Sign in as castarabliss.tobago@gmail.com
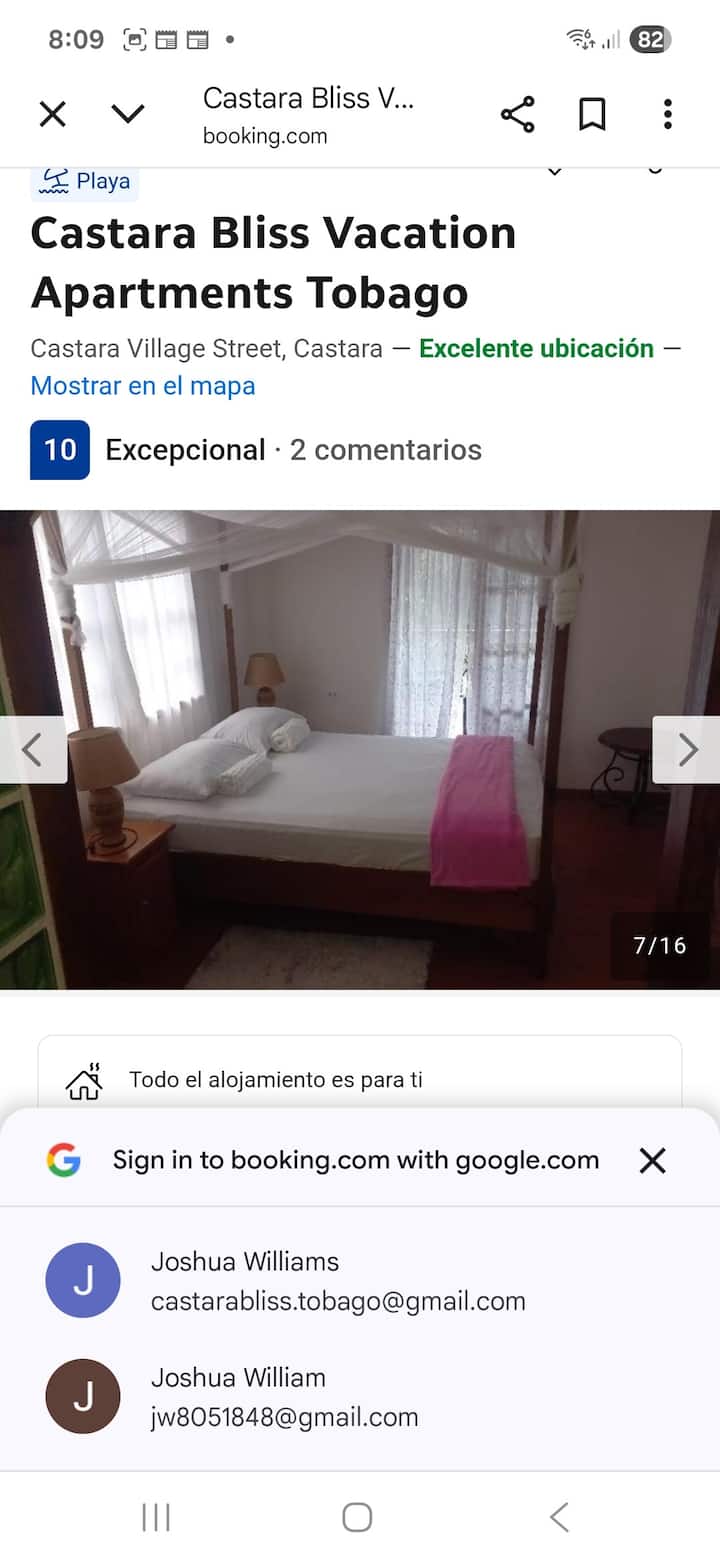Screen dimensions: 720x1560 point(338,1280)
